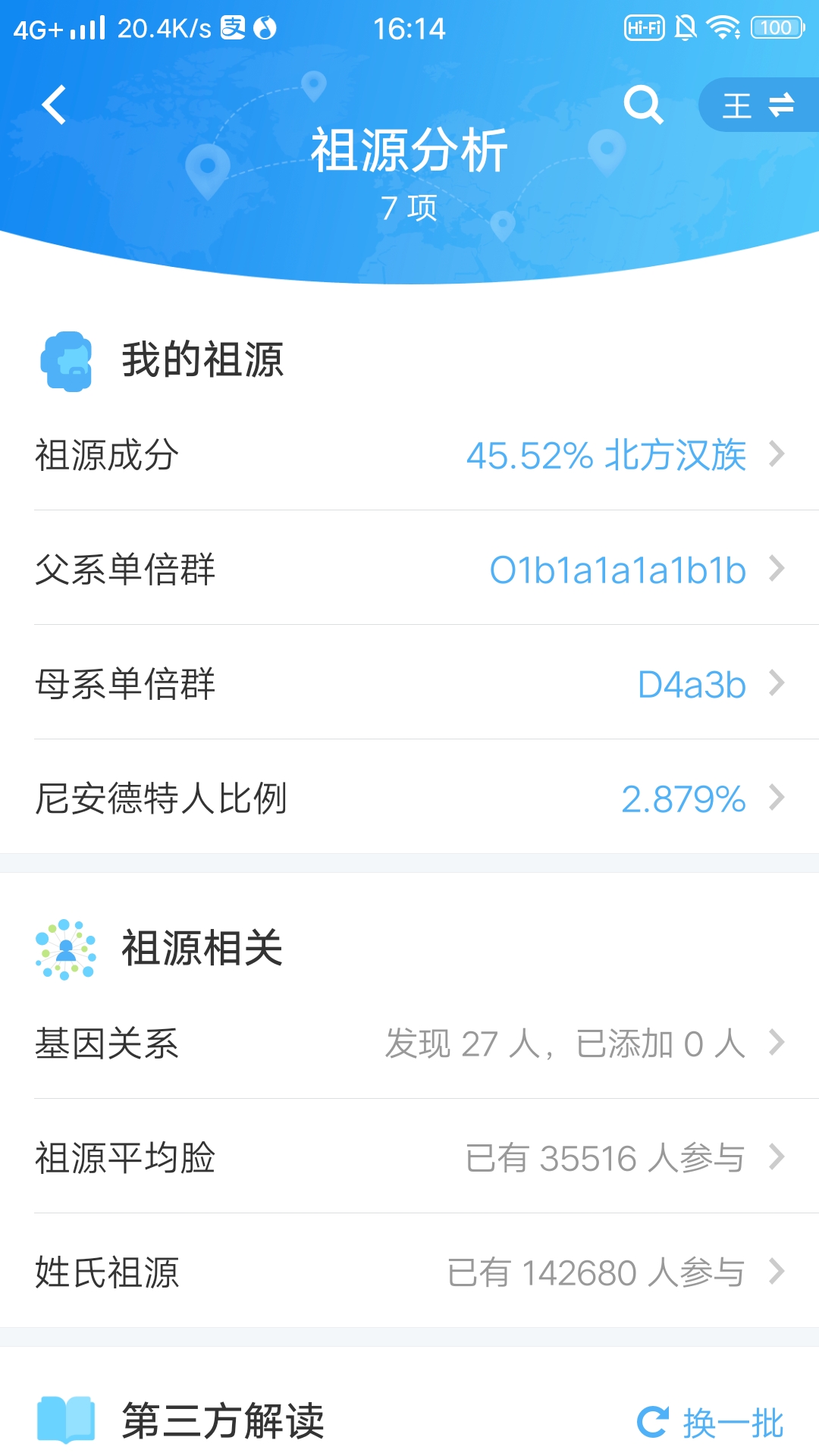View 祖源平均脸 feature
The height and width of the screenshot is (1456, 819).
[409, 1157]
